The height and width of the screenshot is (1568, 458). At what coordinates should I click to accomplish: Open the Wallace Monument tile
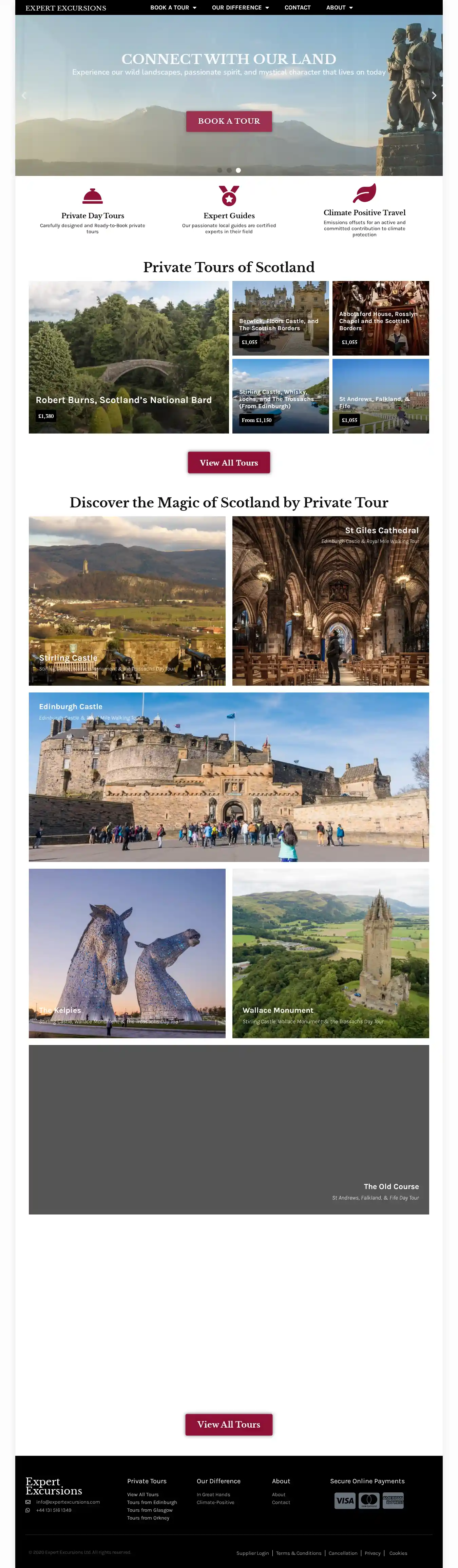coord(331,953)
